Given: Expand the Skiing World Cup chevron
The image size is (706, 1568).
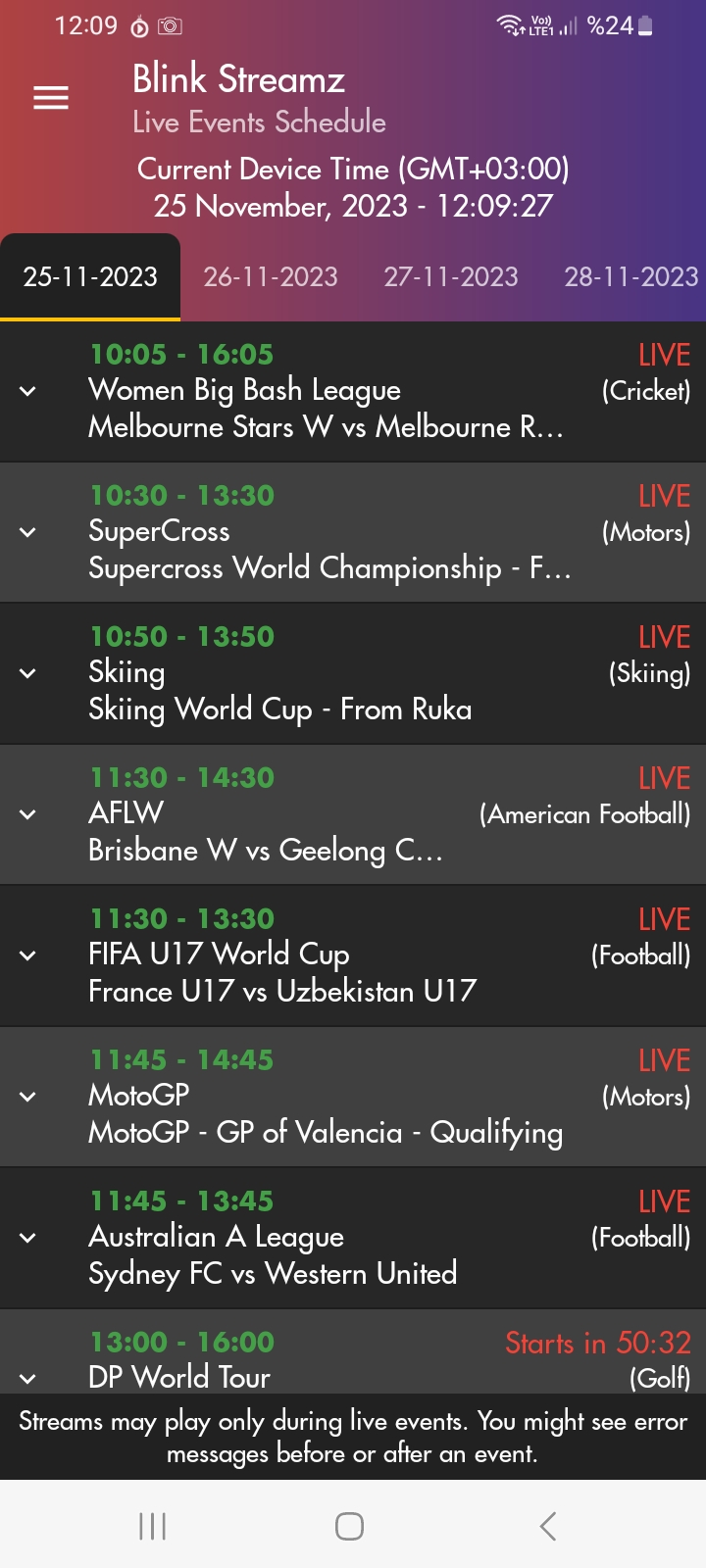Looking at the screenshot, I should [27, 673].
